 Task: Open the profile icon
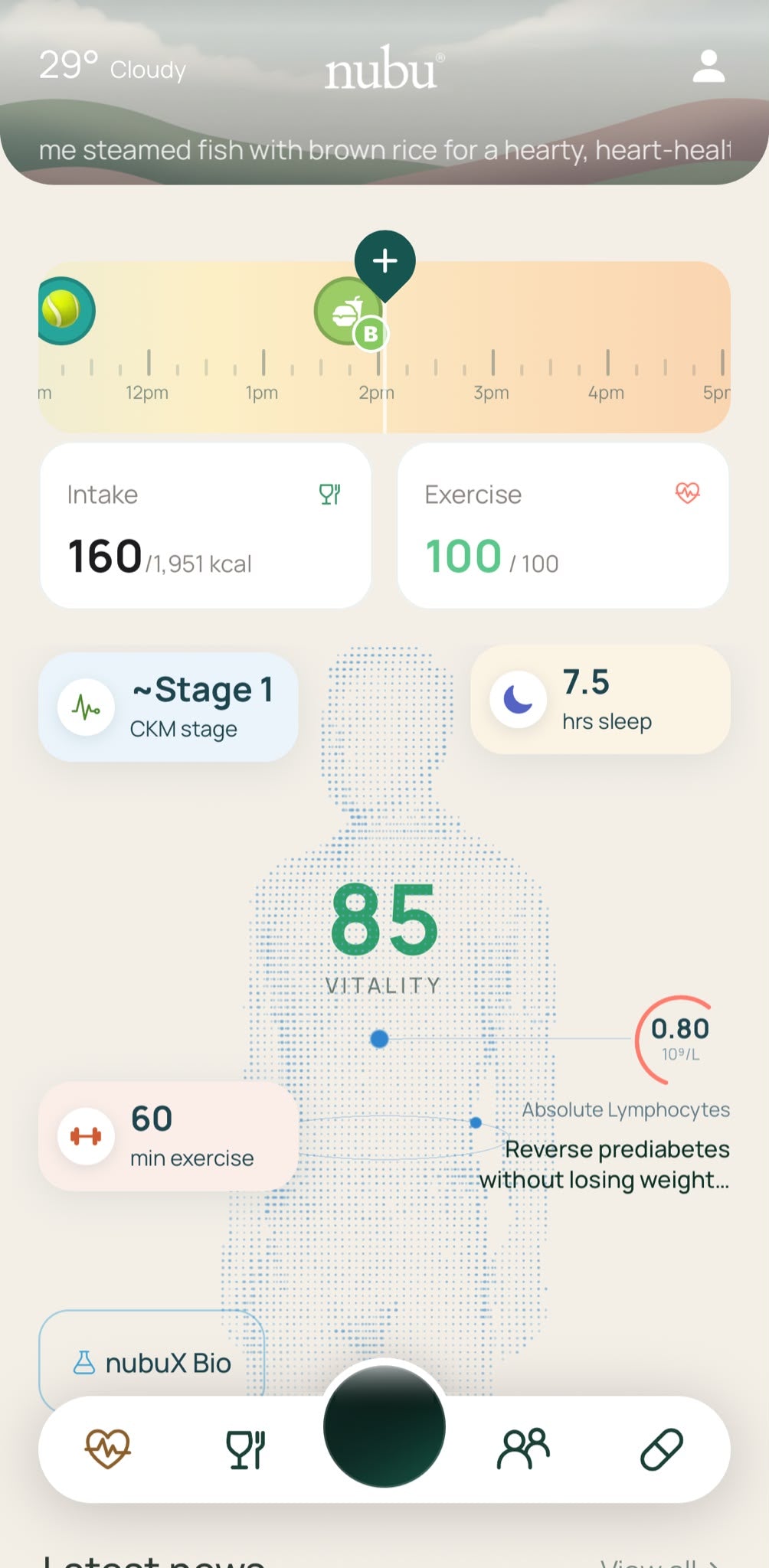coord(708,67)
